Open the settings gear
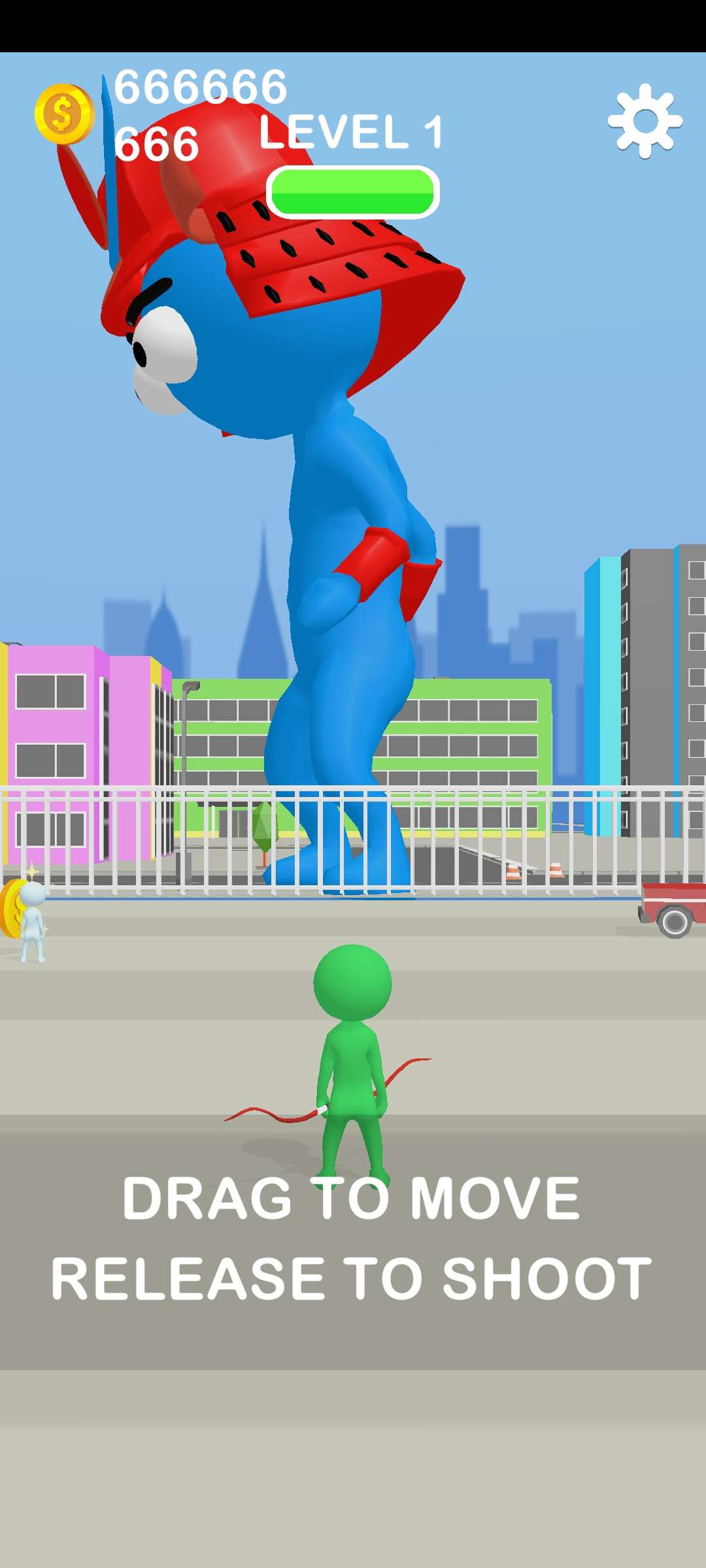The image size is (706, 1568). [645, 121]
